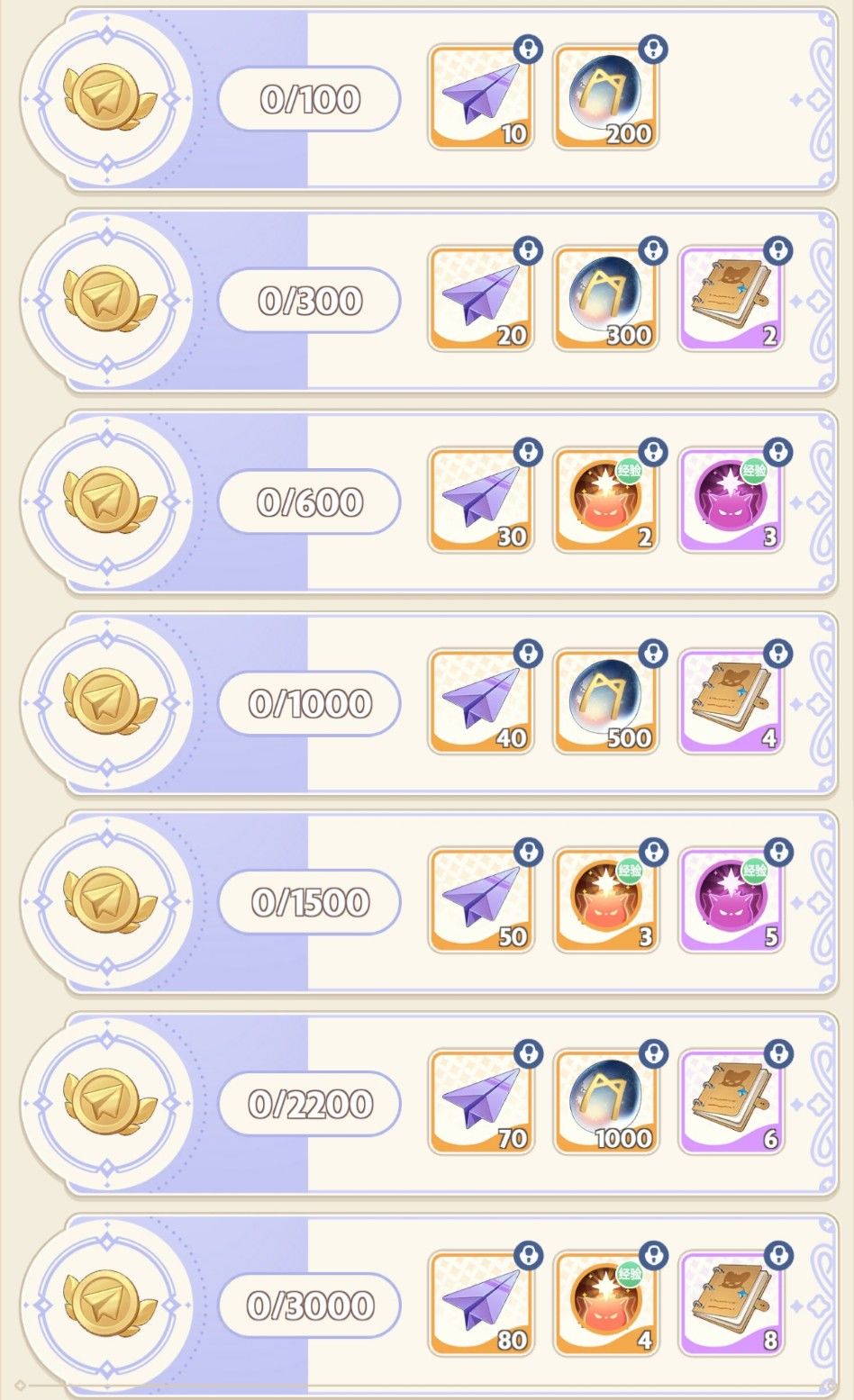The height and width of the screenshot is (1400, 854).
Task: View the purple experience item showing 3
Action: click(x=731, y=501)
